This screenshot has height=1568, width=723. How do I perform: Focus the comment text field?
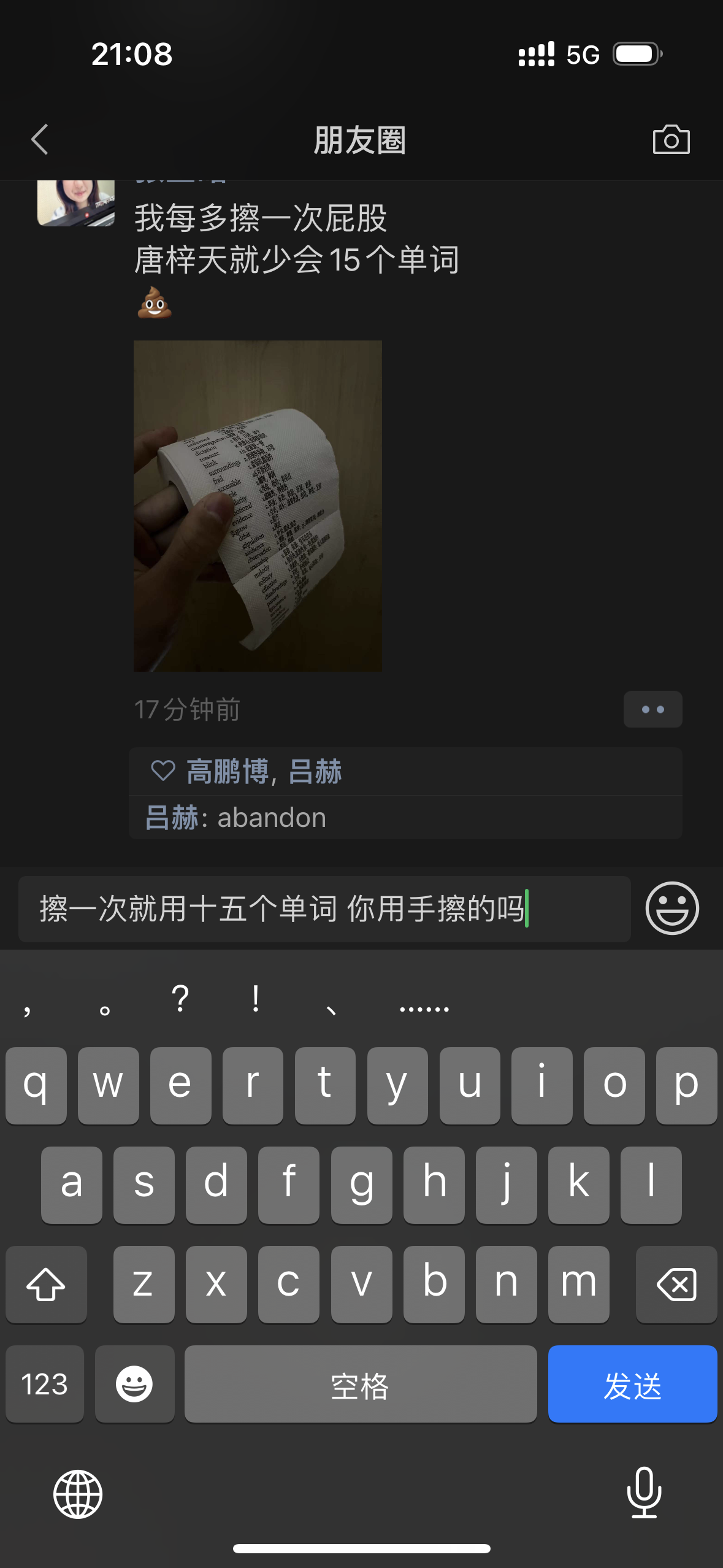[324, 909]
